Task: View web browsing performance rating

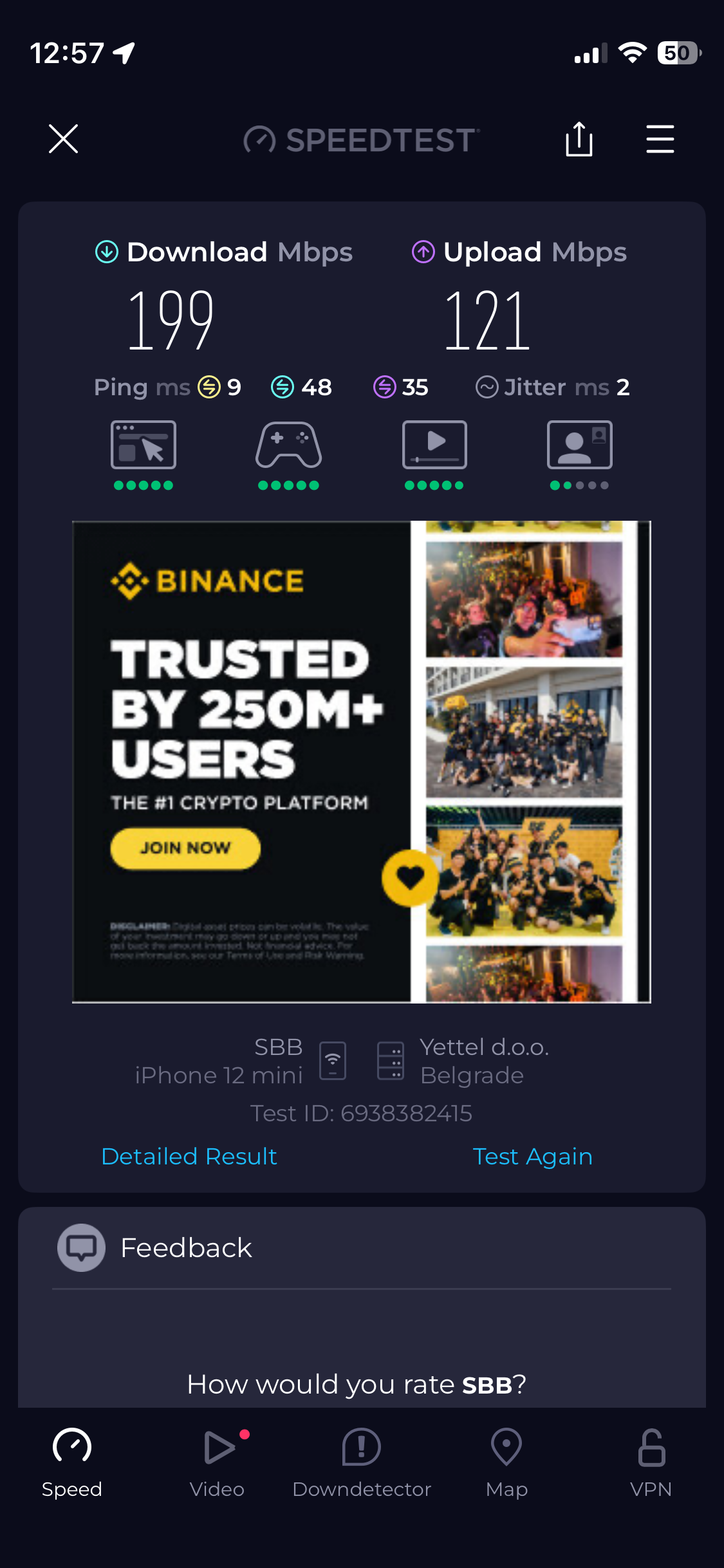Action: [144, 454]
